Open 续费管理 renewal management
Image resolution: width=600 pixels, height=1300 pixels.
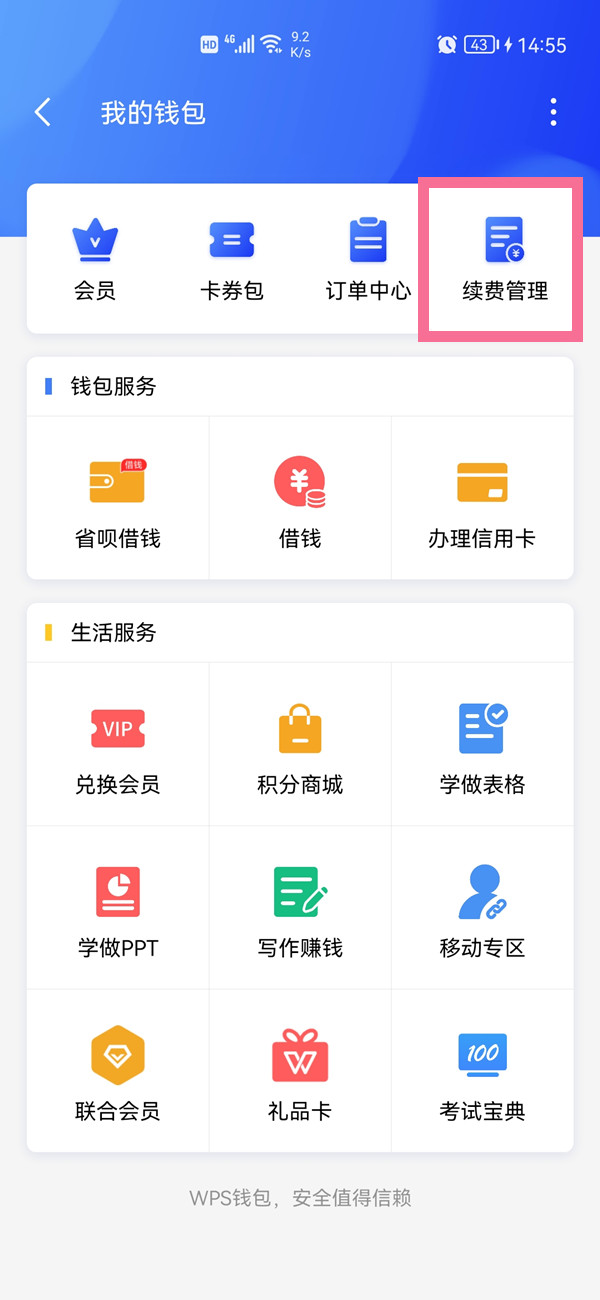[505, 260]
